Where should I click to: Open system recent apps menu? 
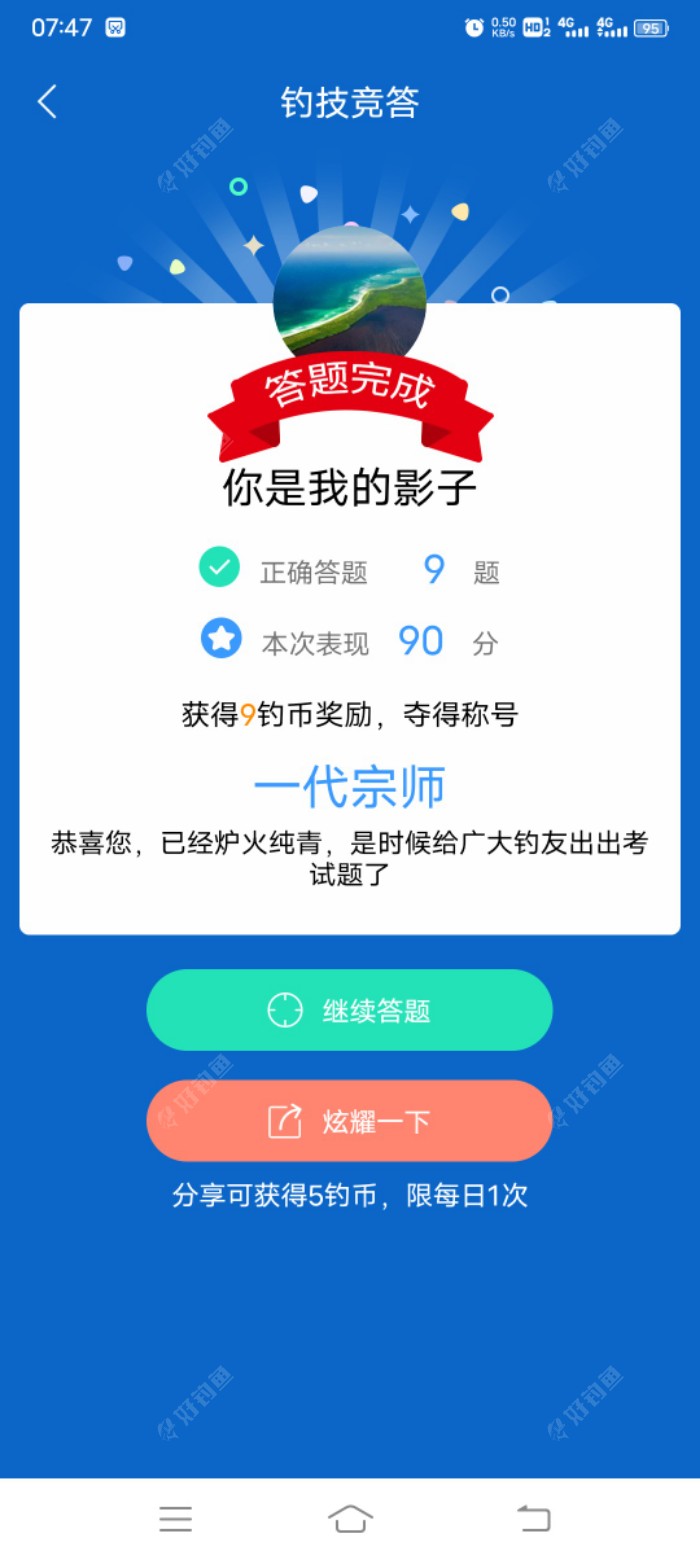tap(175, 1519)
